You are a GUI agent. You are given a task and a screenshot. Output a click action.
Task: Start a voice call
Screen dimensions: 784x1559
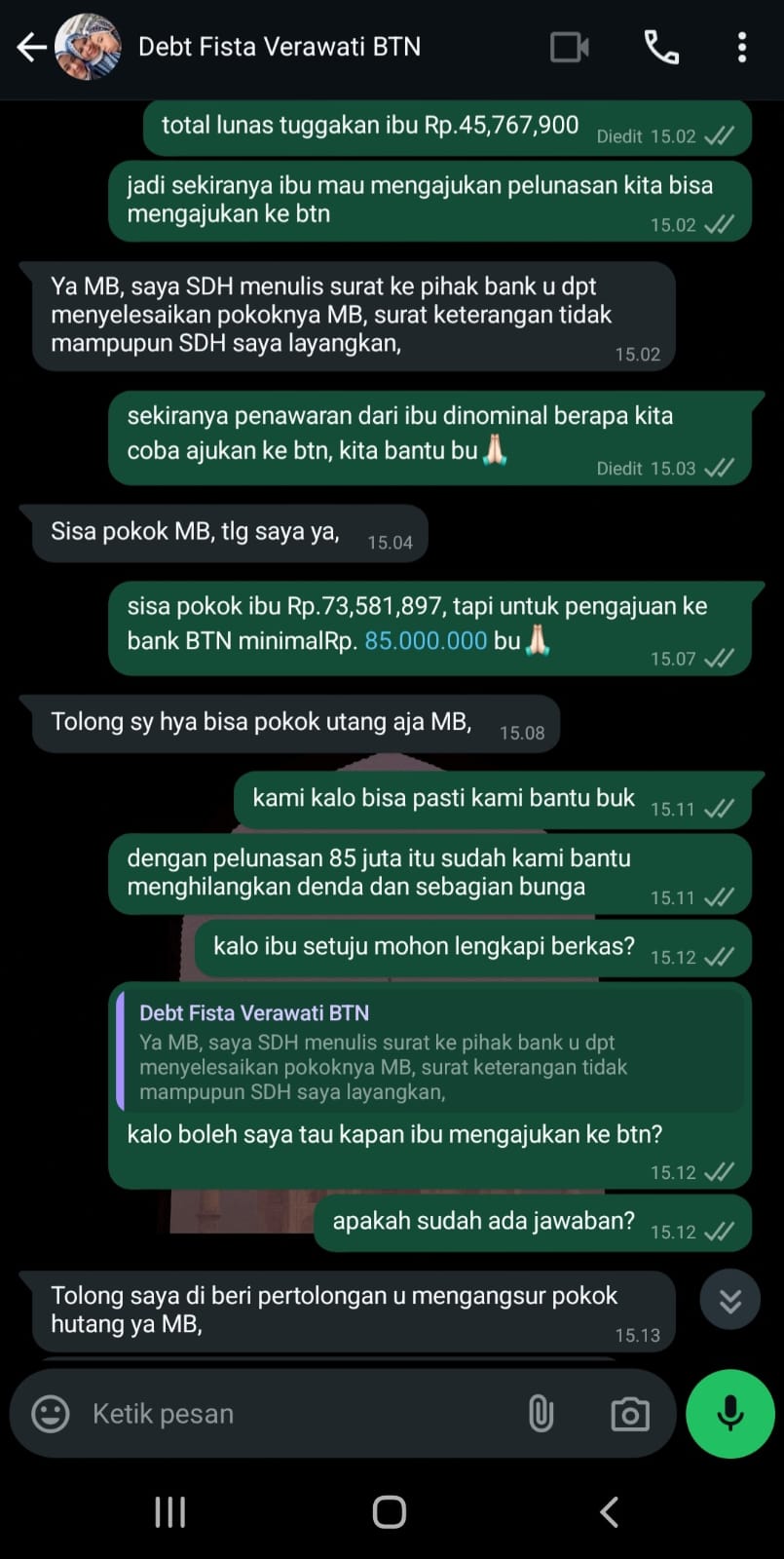coord(661,47)
